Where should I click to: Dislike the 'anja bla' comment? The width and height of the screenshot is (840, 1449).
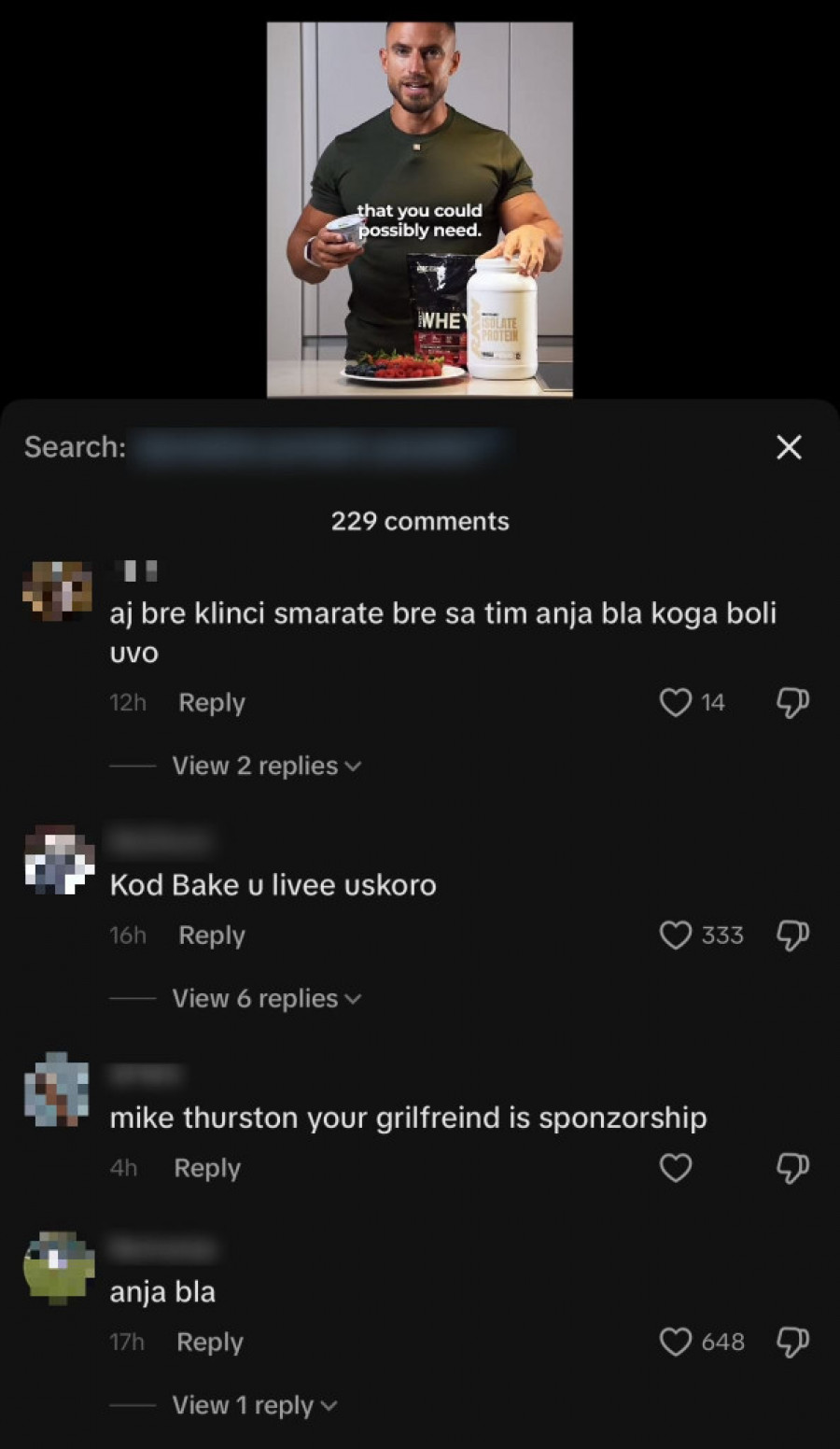click(x=792, y=1342)
